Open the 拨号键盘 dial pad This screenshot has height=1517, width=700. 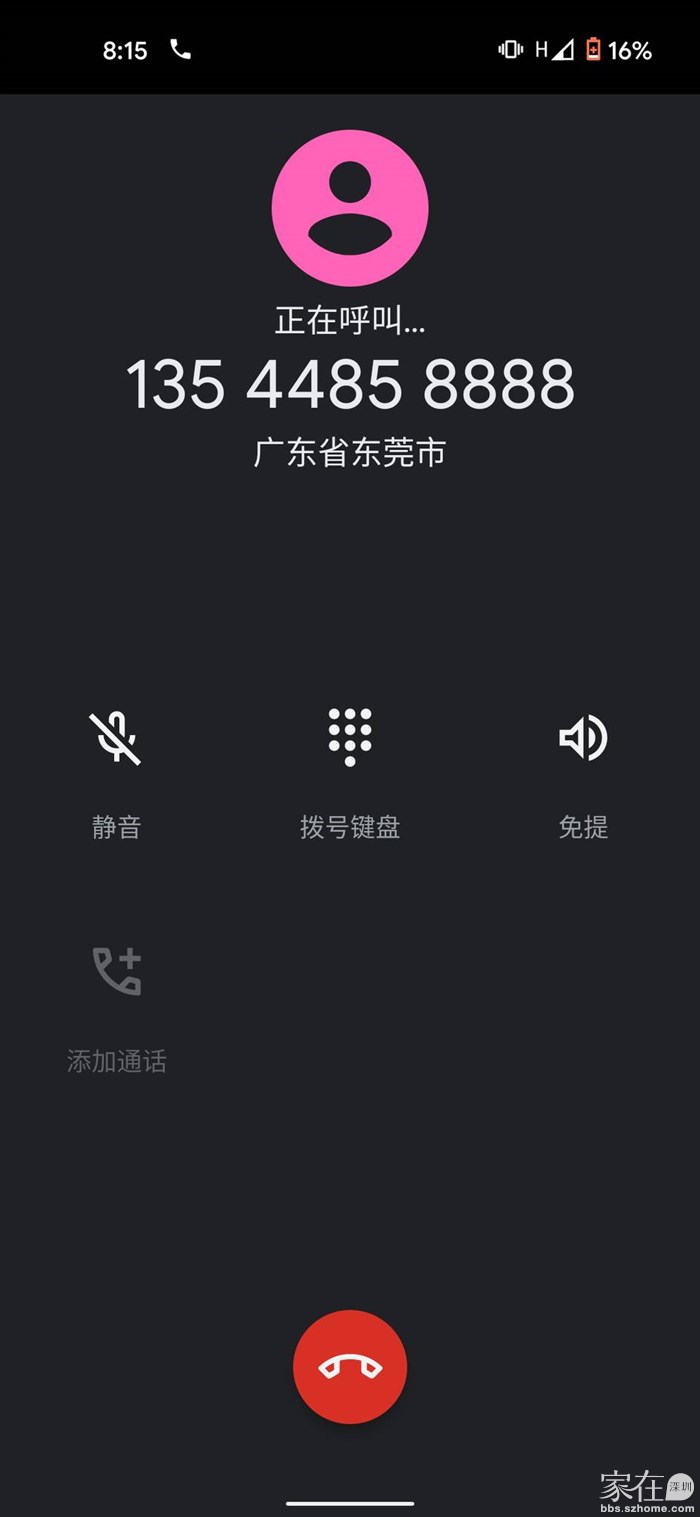pyautogui.click(x=350, y=738)
